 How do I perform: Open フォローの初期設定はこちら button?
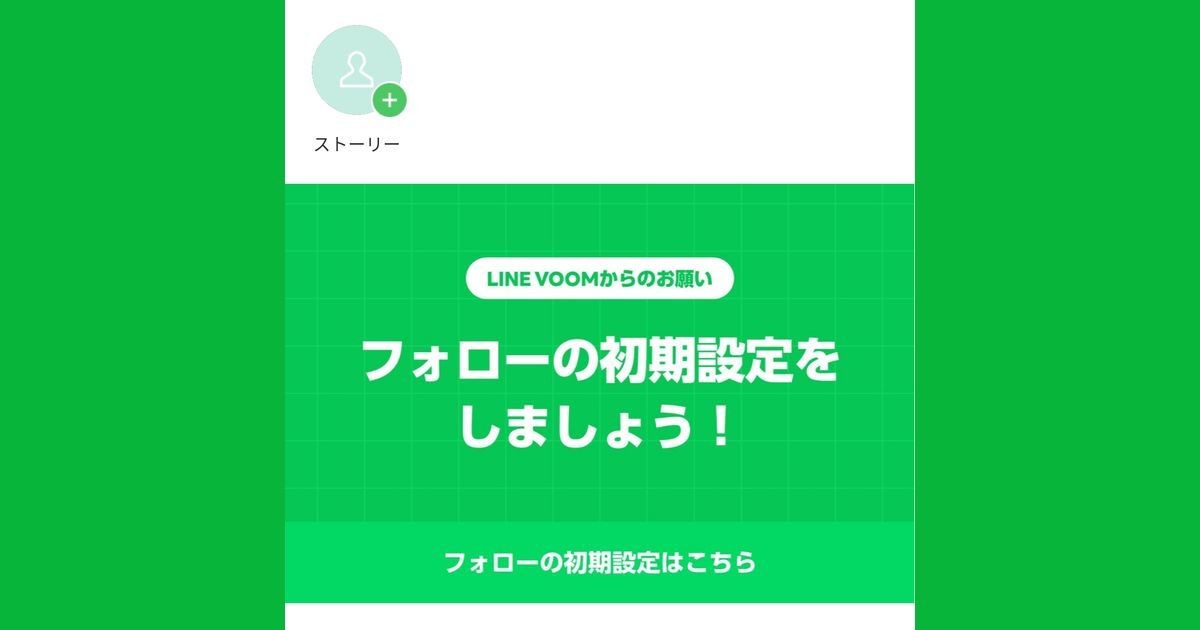click(x=600, y=562)
